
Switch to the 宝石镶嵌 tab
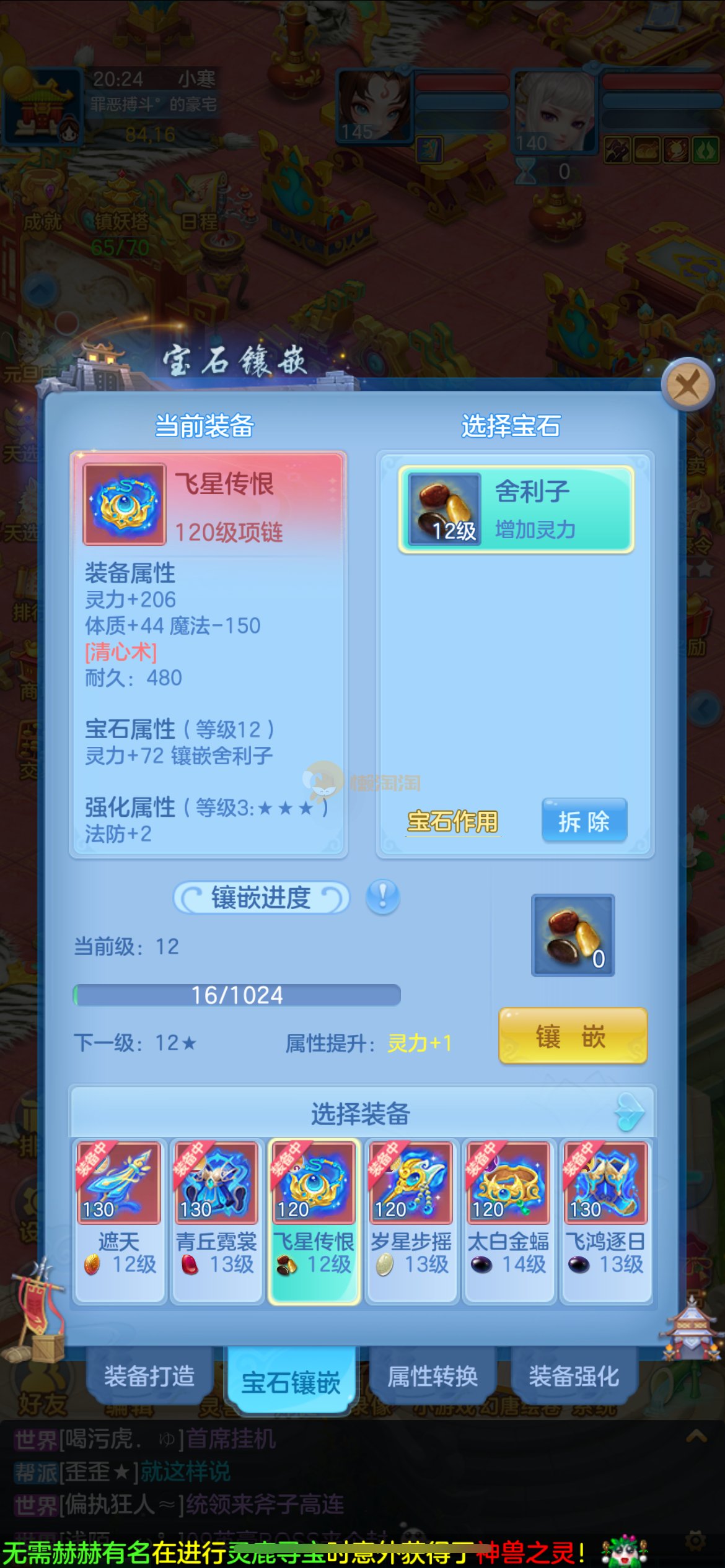point(291,1382)
